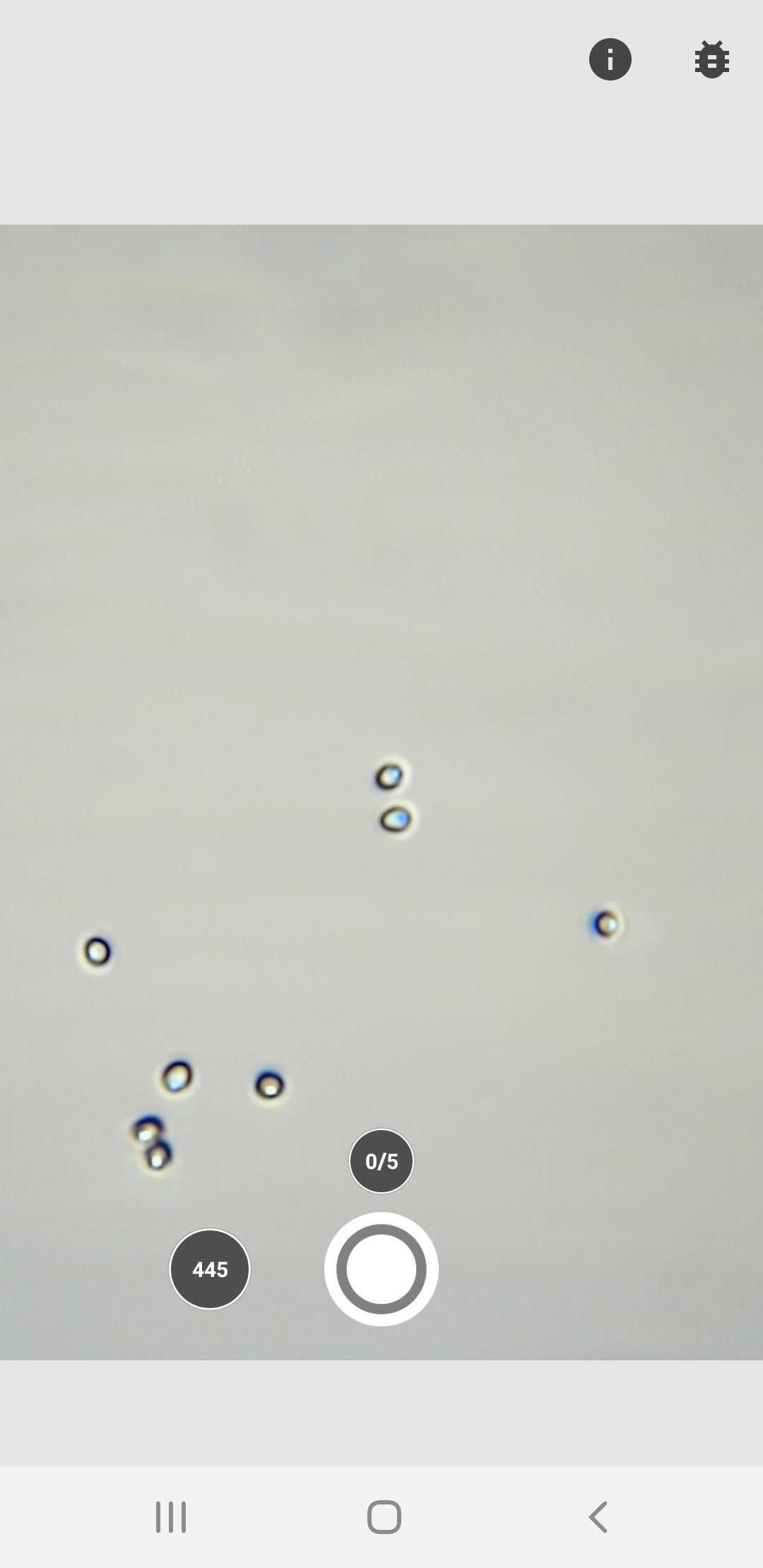The width and height of the screenshot is (763, 1568).
Task: Open the info icon
Action: pos(610,59)
